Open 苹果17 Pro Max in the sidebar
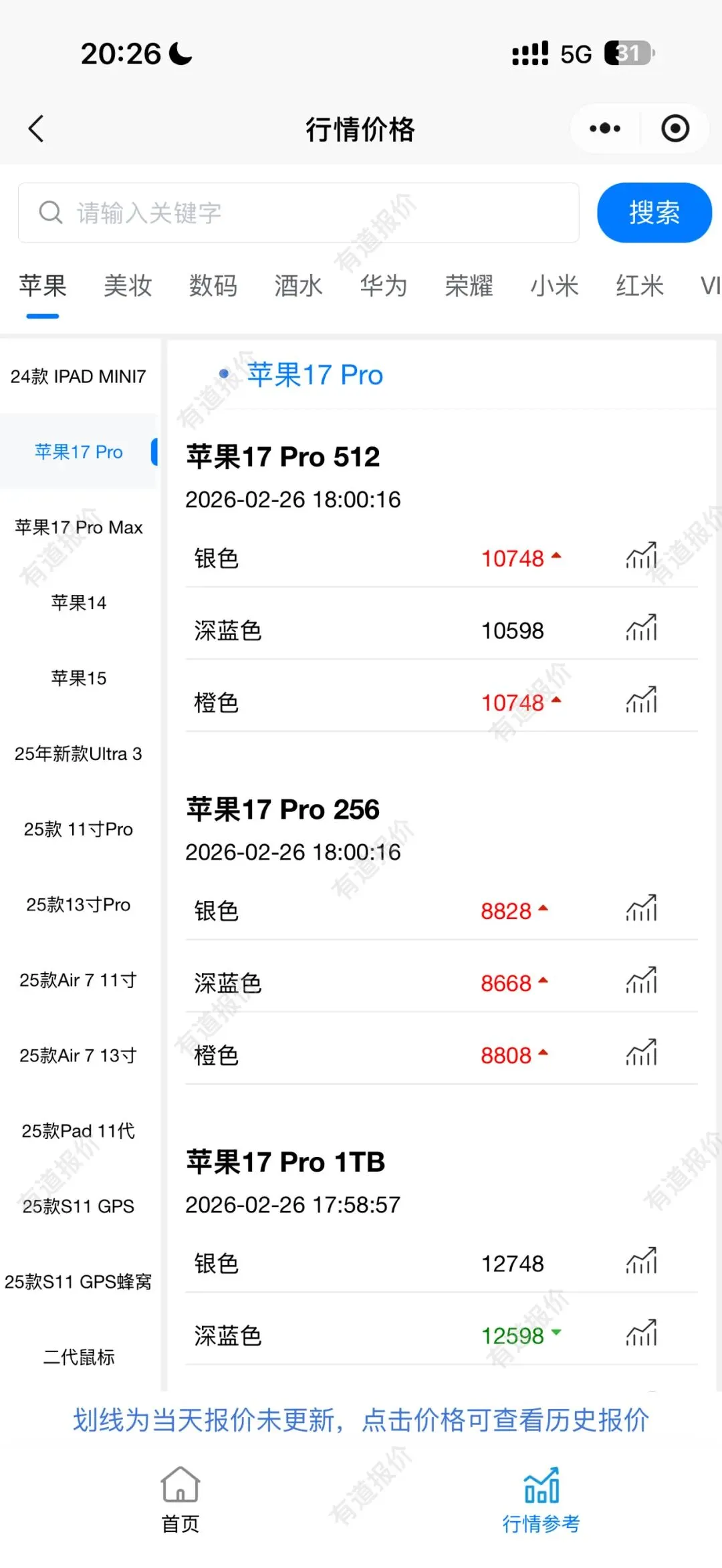This screenshot has height=1568, width=722. pyautogui.click(x=79, y=527)
